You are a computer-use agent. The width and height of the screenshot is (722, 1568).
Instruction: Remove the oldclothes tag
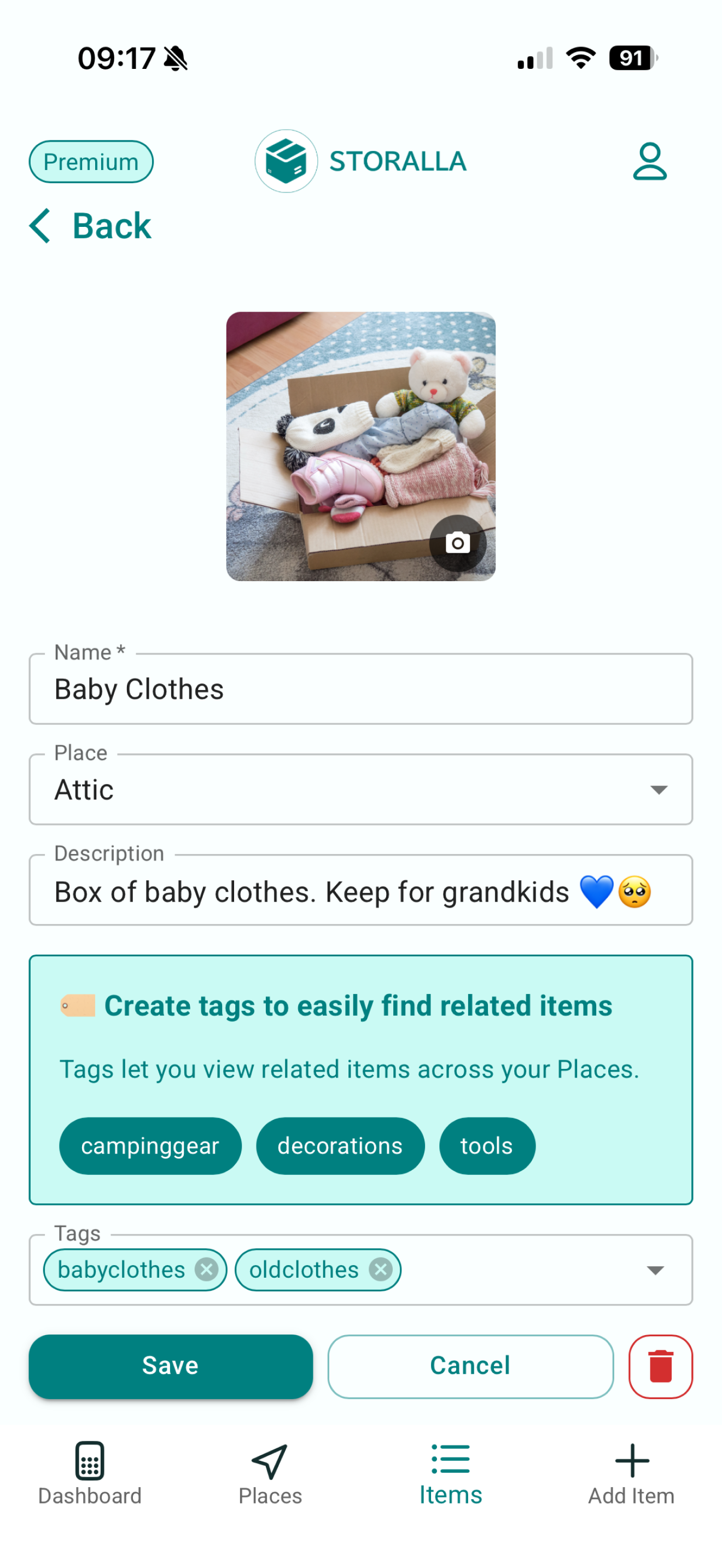coord(381,1269)
